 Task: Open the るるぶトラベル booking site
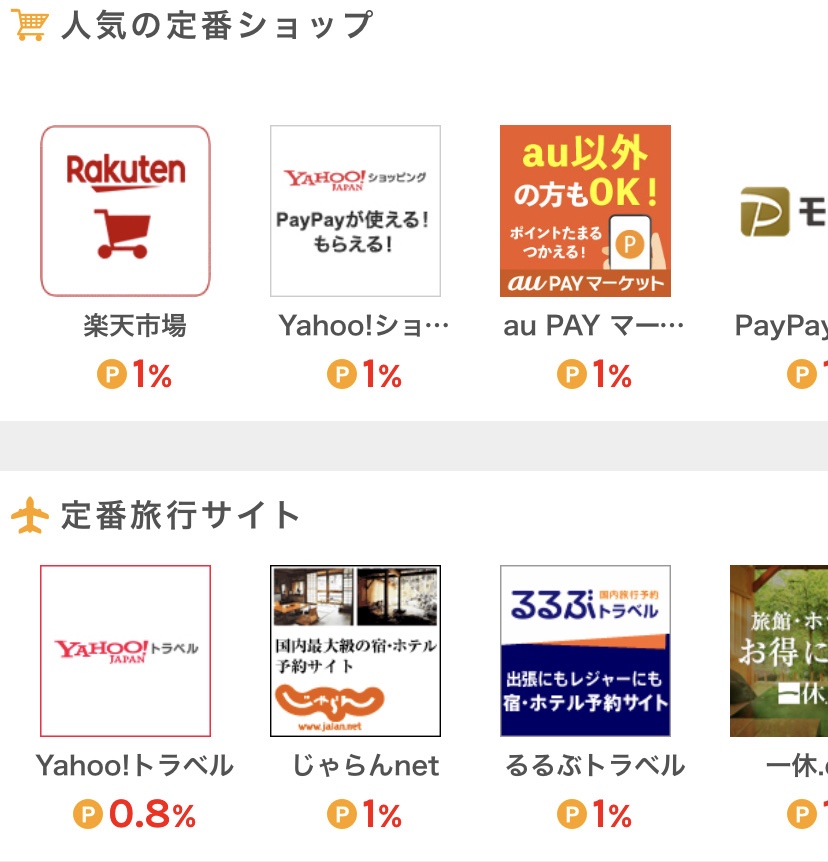point(585,651)
